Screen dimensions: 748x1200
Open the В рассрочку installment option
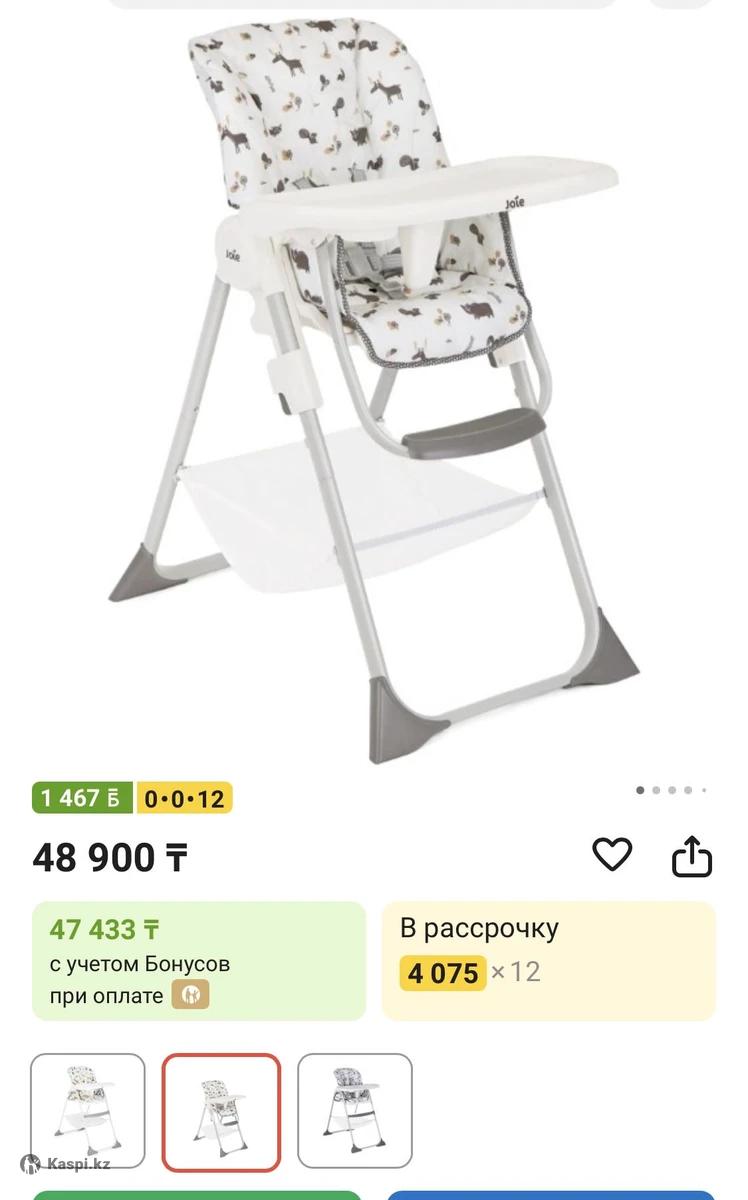(x=549, y=960)
